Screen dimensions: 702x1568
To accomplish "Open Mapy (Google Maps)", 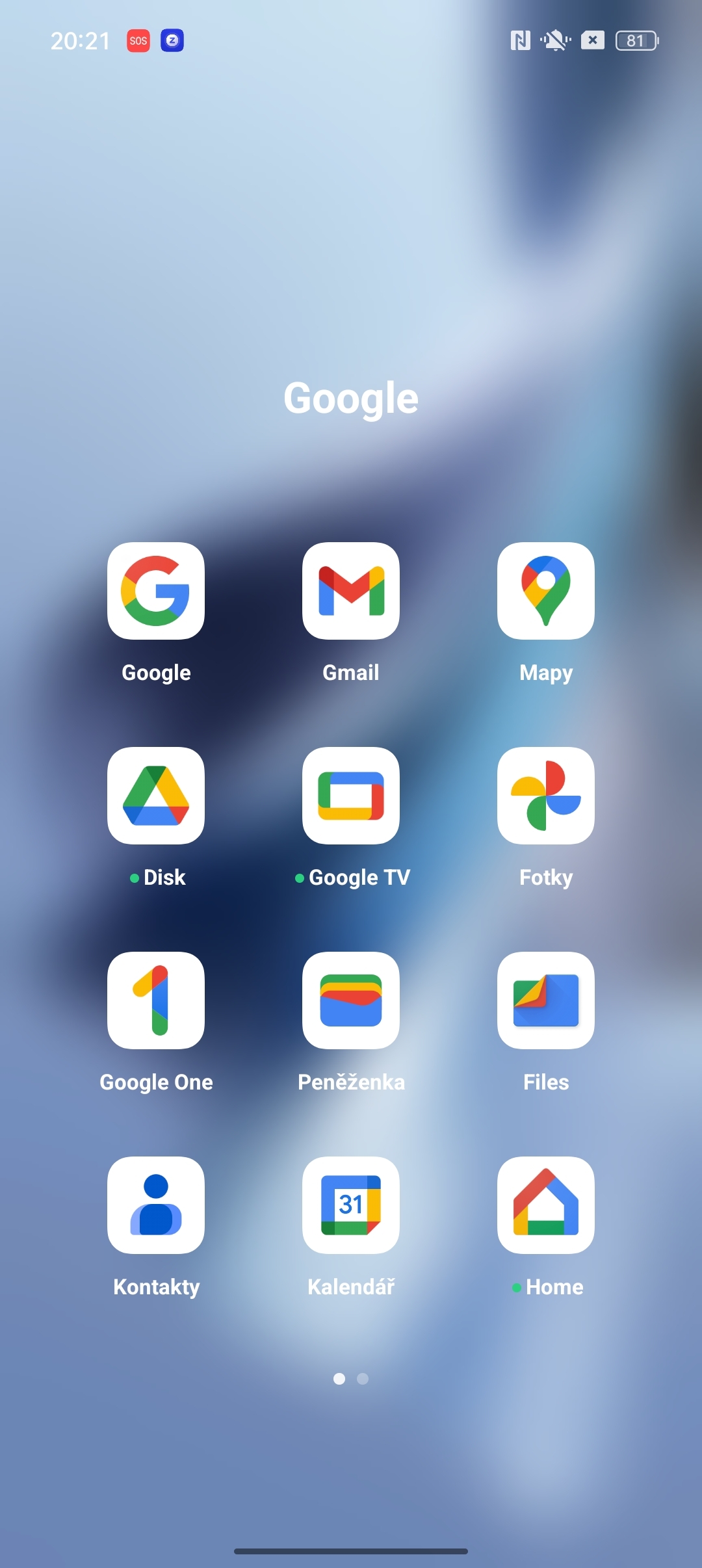I will tap(546, 591).
